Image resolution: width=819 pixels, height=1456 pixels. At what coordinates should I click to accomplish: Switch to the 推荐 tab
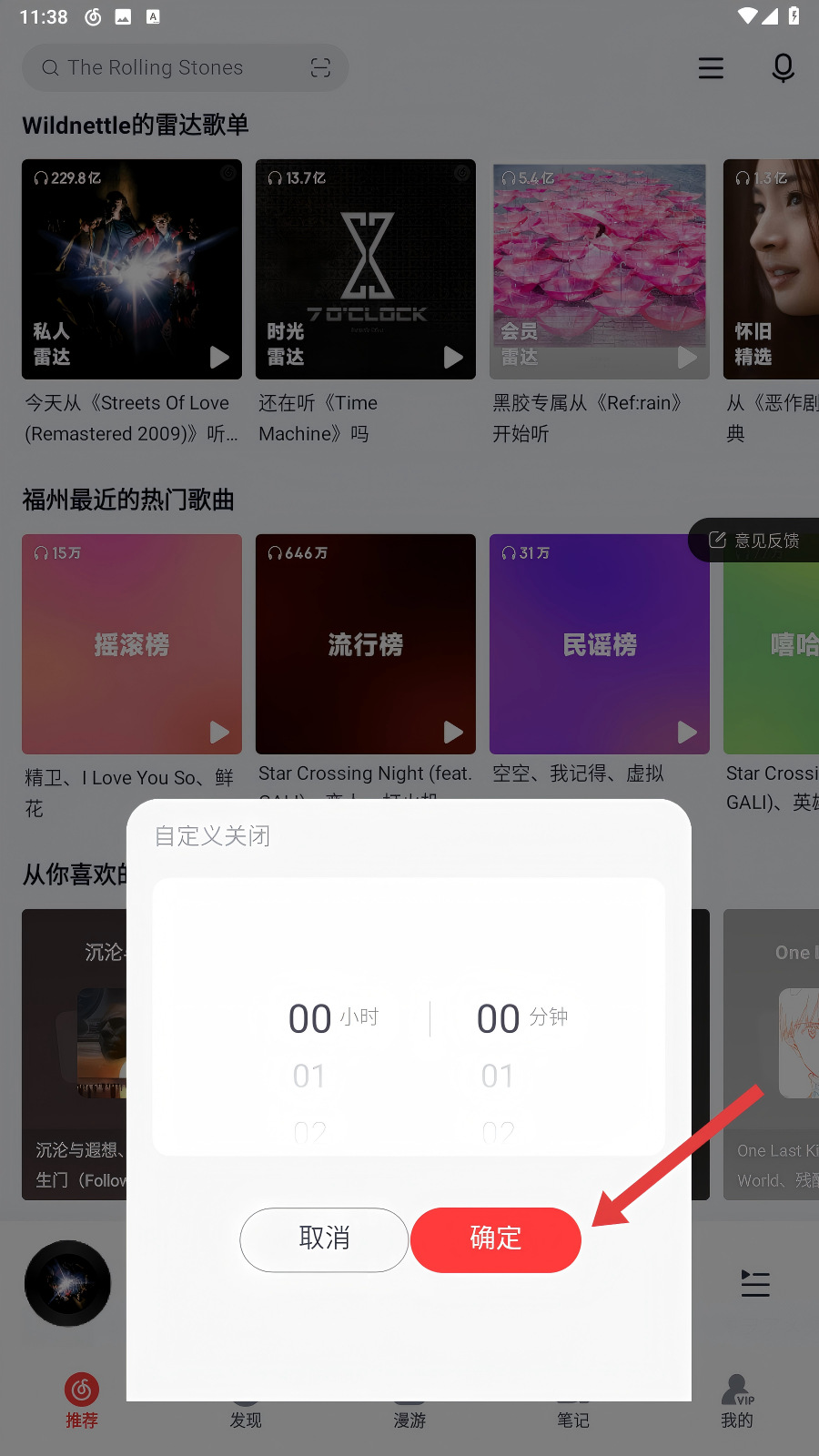click(x=82, y=1401)
